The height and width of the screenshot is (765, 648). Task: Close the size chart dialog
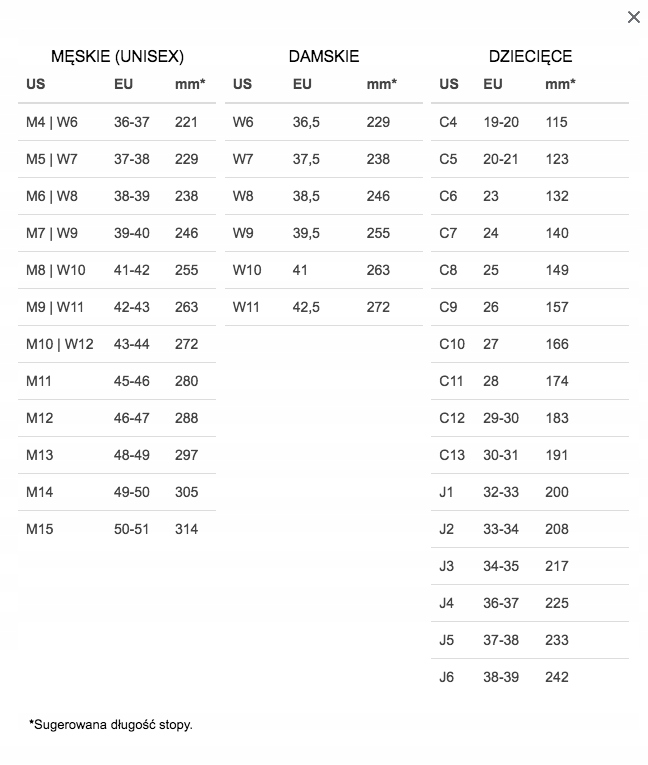coord(633,17)
